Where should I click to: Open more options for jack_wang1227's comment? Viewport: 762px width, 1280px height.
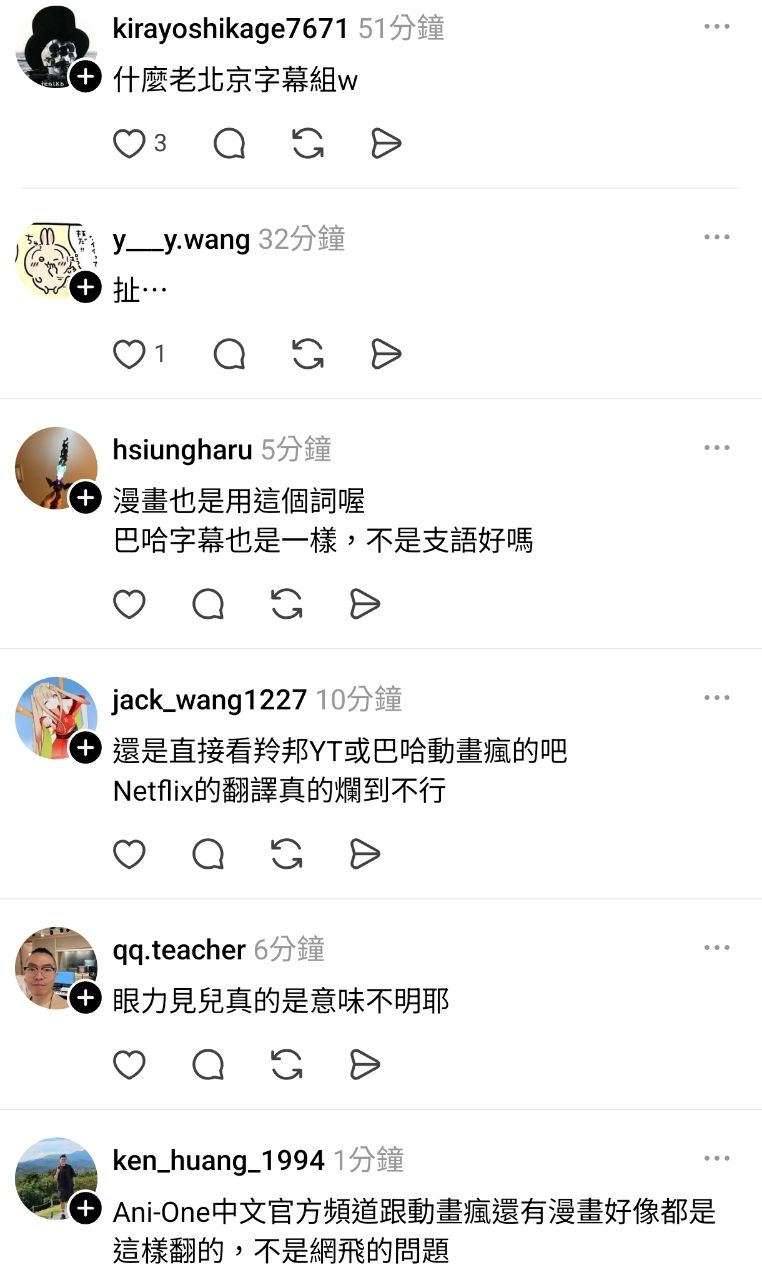click(x=717, y=698)
